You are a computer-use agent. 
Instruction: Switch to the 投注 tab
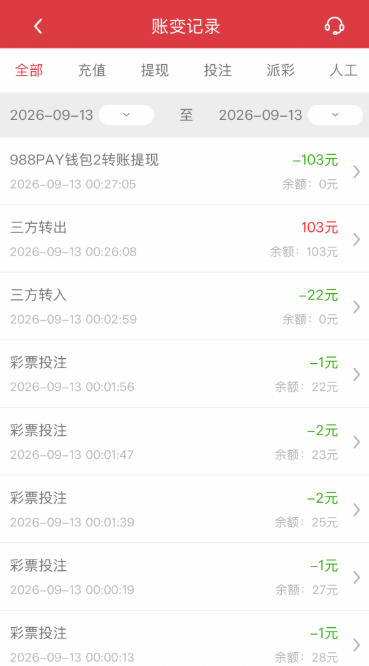(x=218, y=70)
